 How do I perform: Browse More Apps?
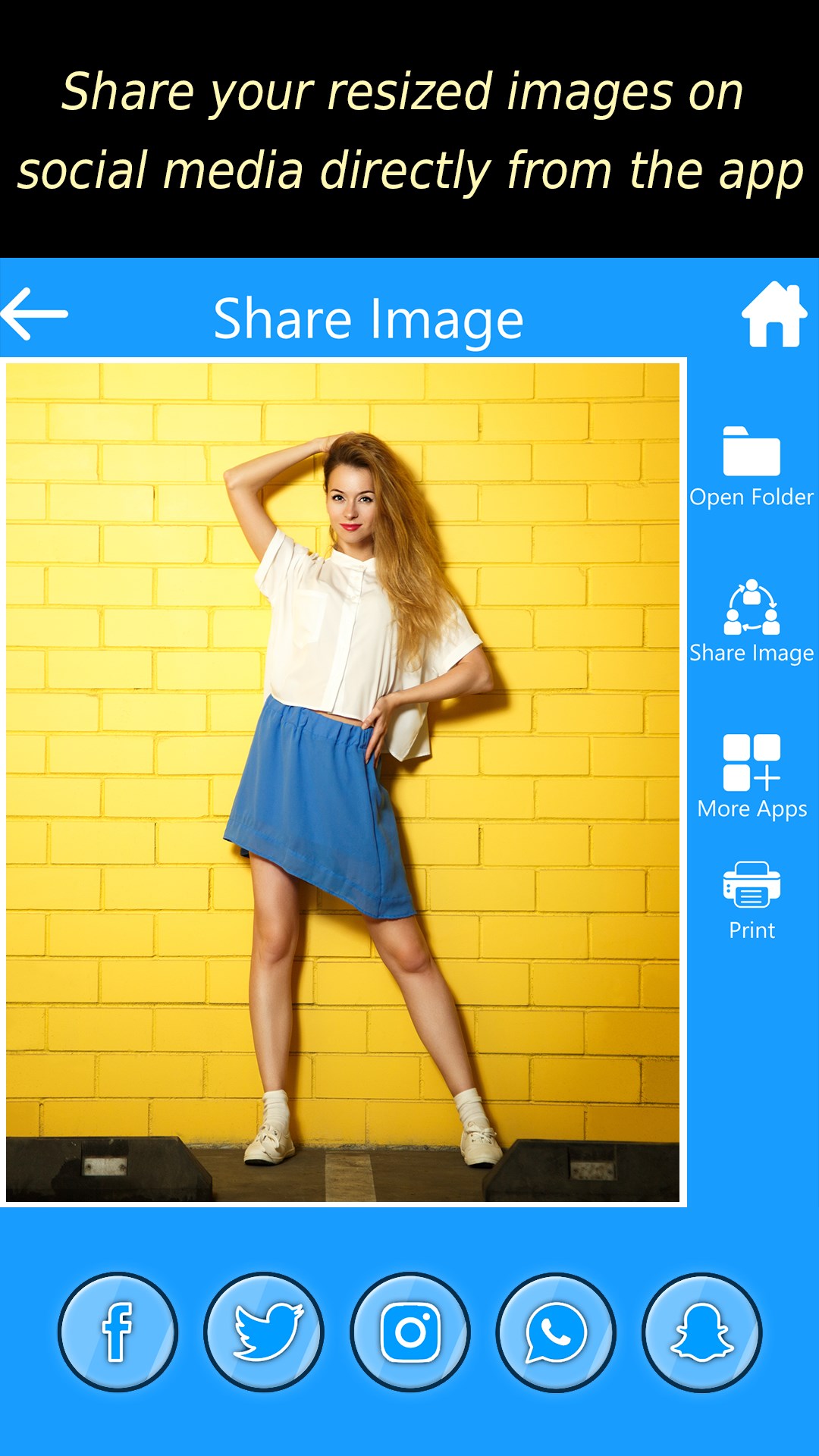[751, 777]
